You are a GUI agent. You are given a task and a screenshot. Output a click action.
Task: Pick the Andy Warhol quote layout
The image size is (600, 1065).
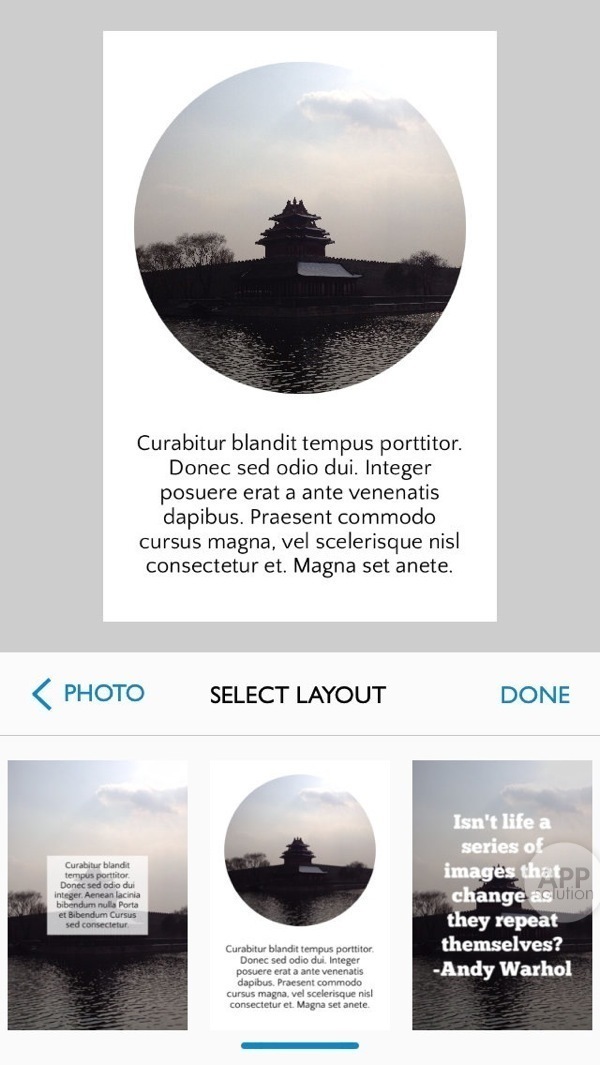coord(502,895)
